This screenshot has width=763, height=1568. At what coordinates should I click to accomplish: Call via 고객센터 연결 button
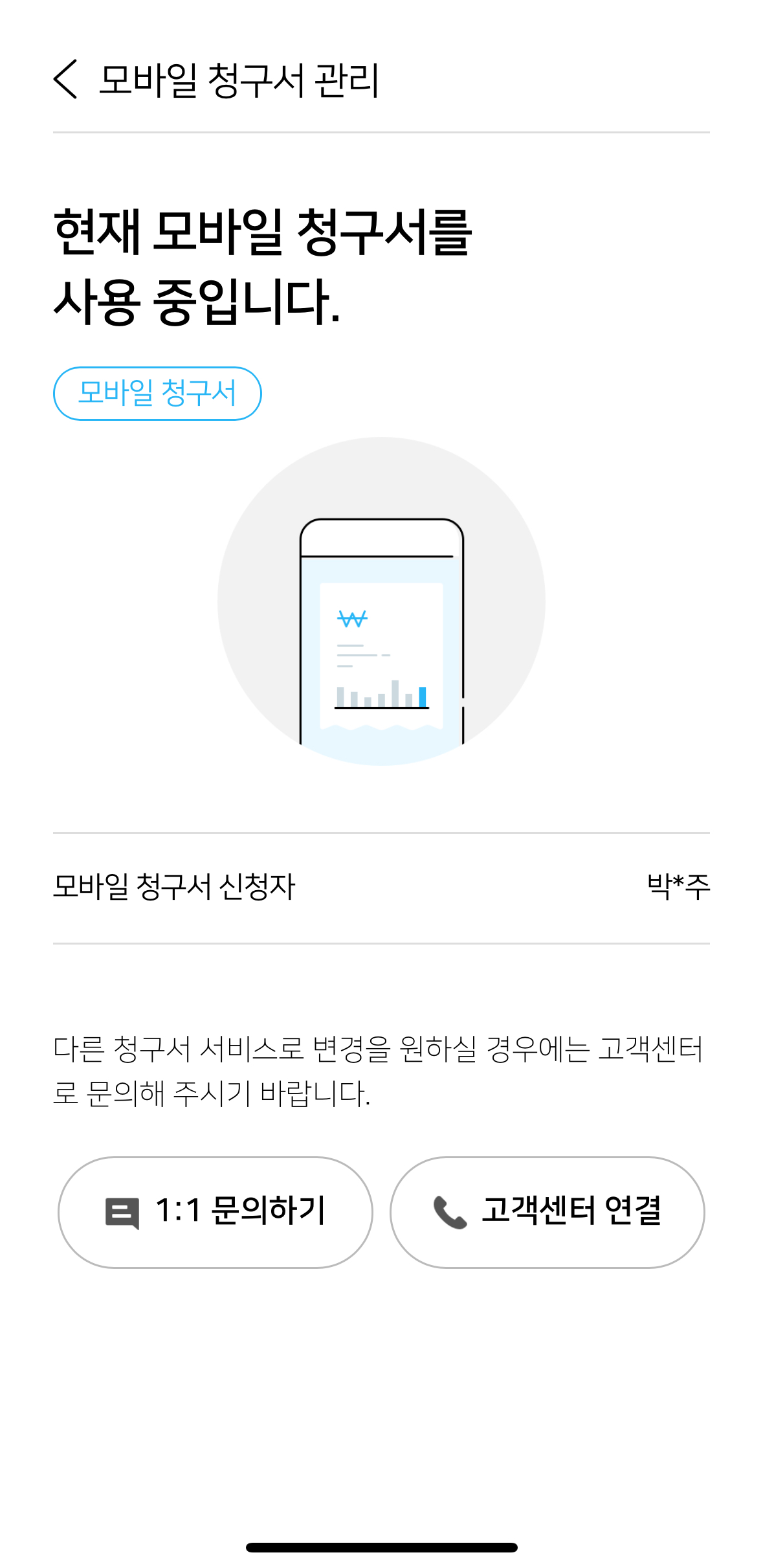coord(547,1212)
